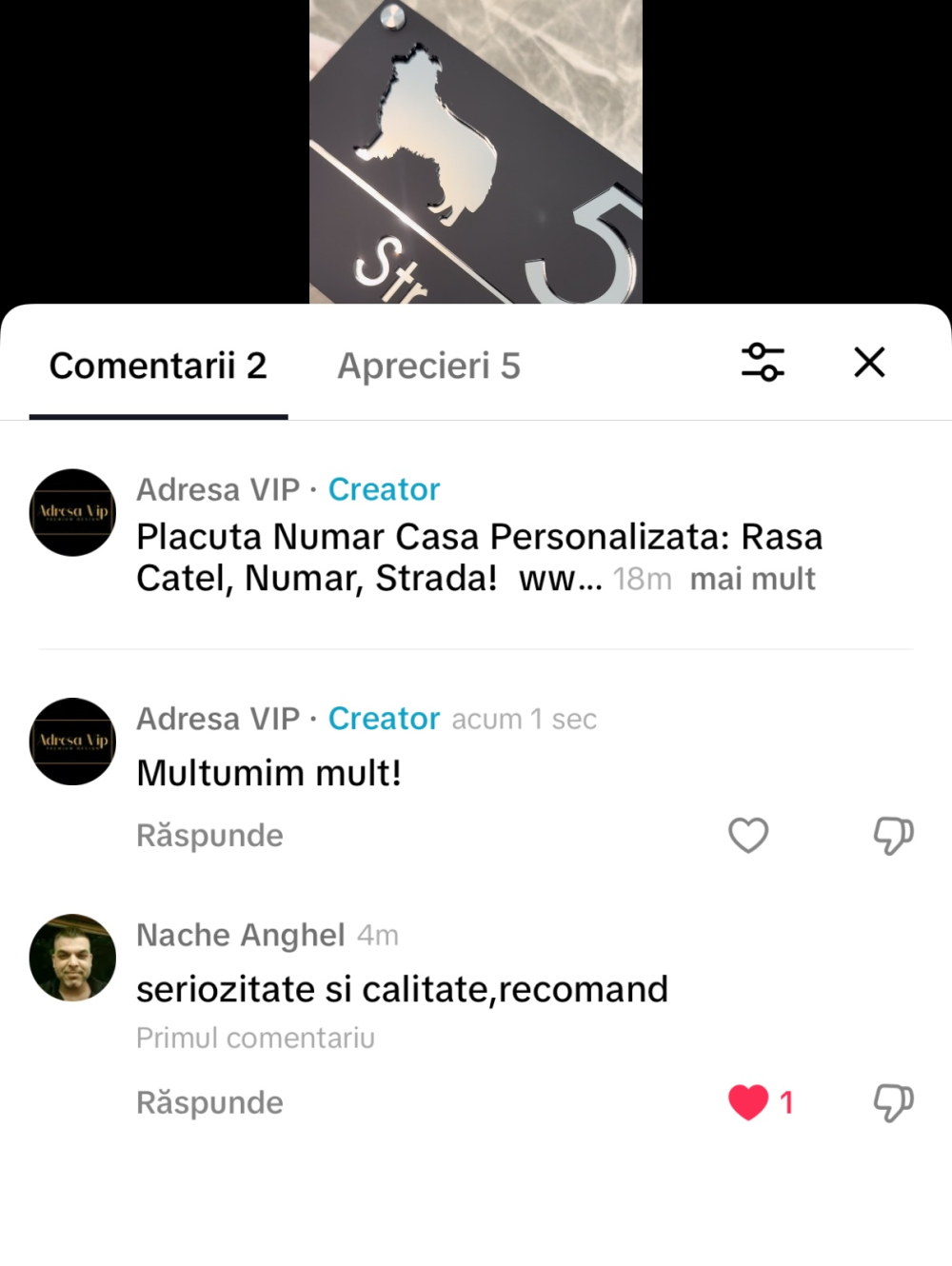Like the Multumim mult! comment
The image size is (952, 1266).
(748, 836)
